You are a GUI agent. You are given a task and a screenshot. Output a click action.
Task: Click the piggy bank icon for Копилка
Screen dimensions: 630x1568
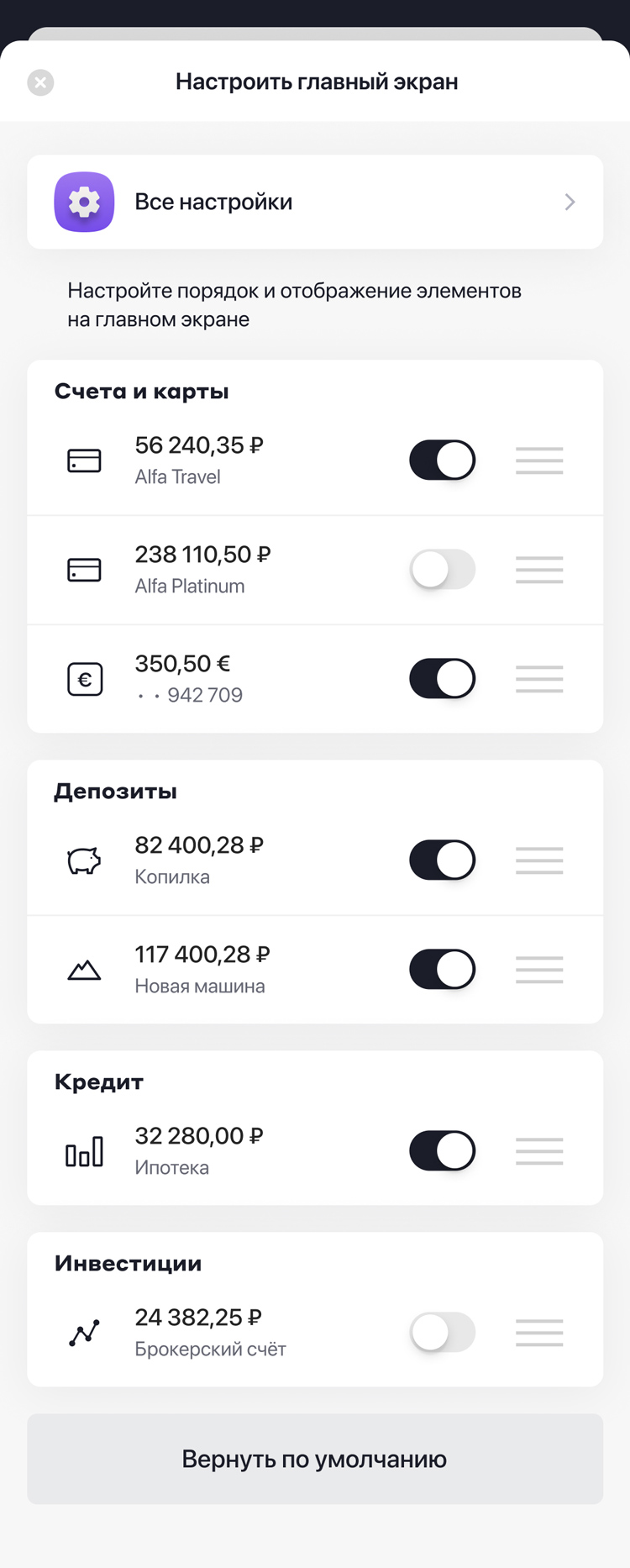pyautogui.click(x=84, y=860)
